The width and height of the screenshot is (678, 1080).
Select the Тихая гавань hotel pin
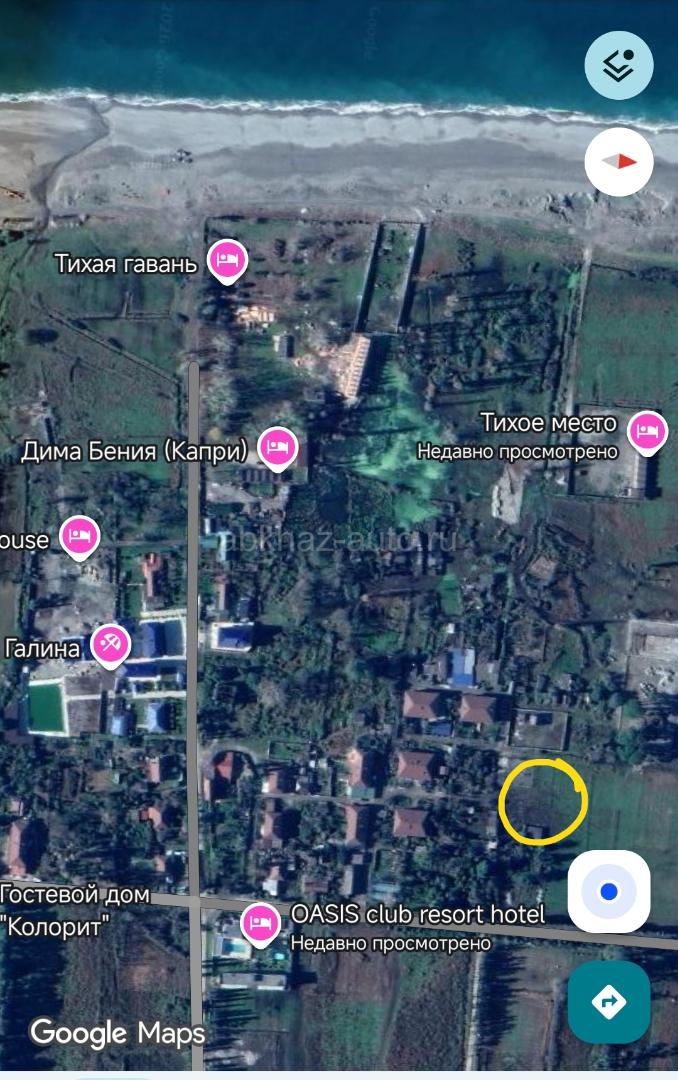(x=228, y=261)
